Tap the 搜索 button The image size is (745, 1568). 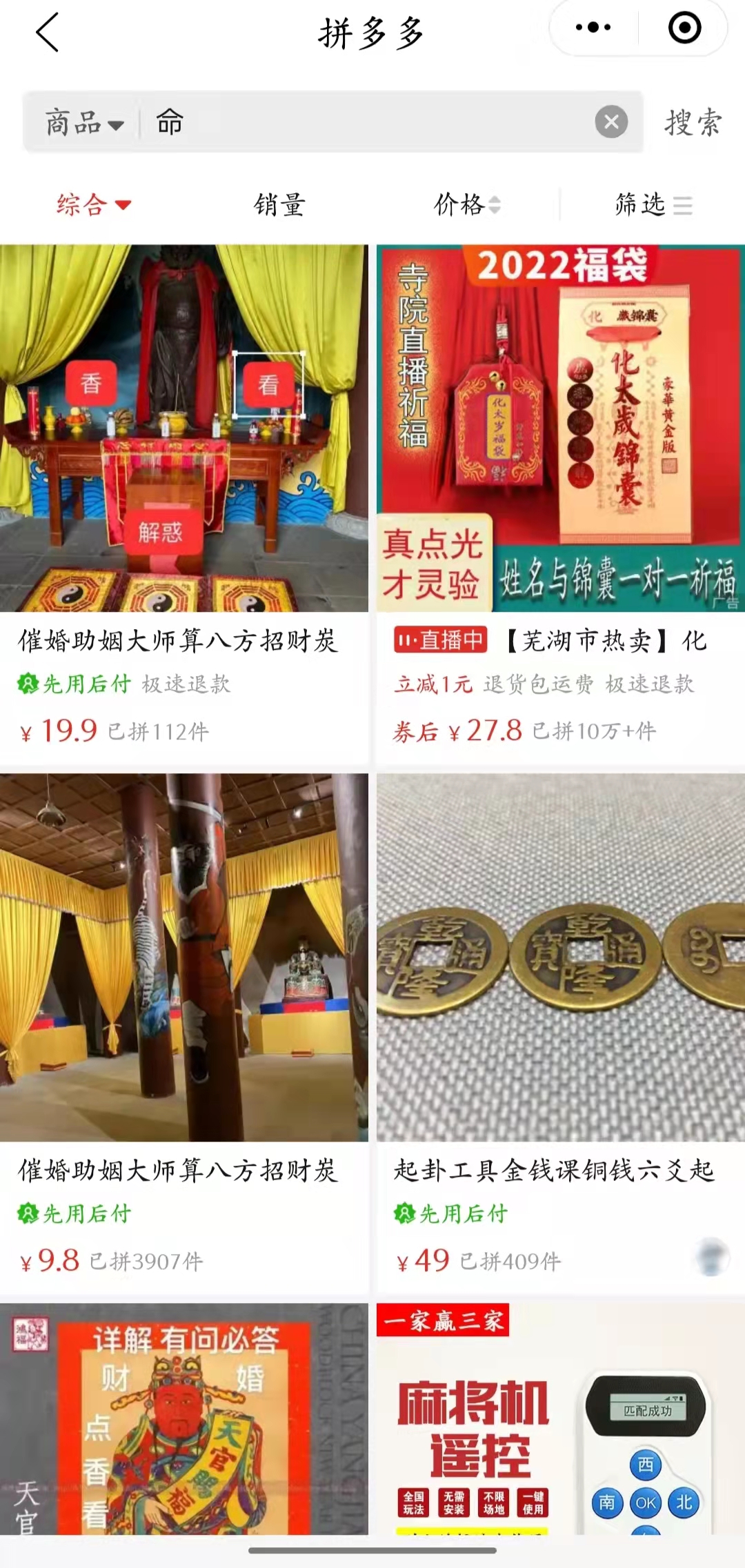point(693,123)
